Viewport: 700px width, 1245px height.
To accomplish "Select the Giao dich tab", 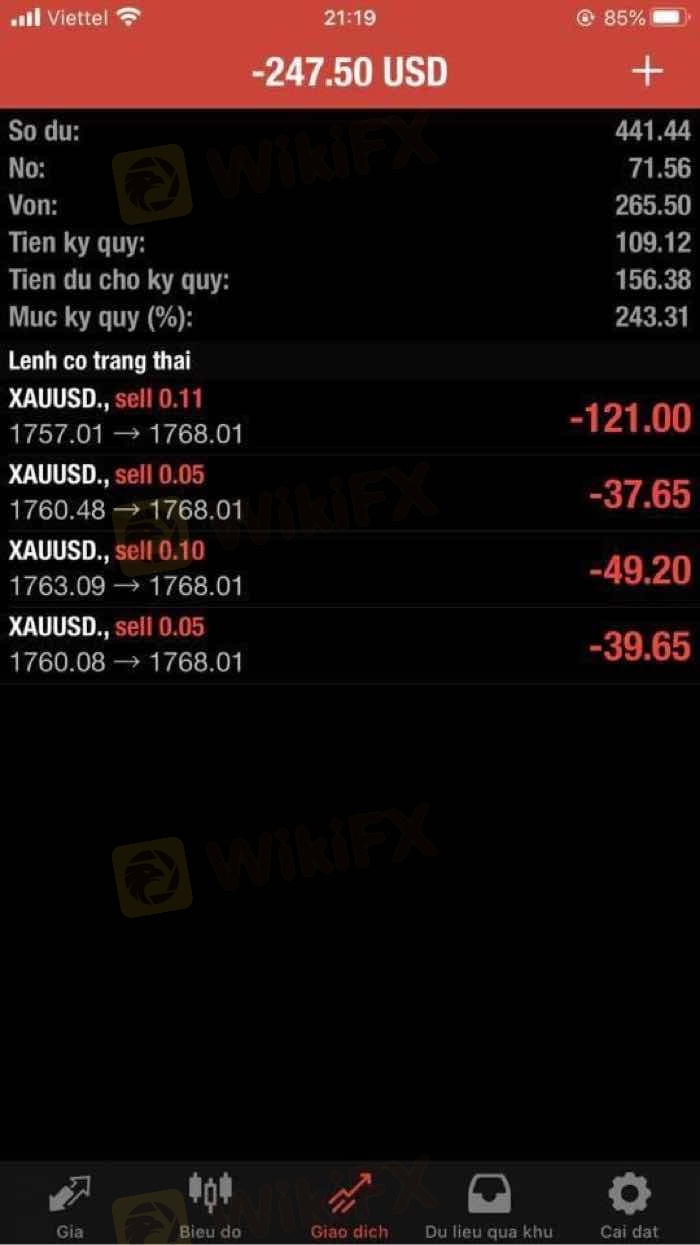I will tap(349, 1205).
